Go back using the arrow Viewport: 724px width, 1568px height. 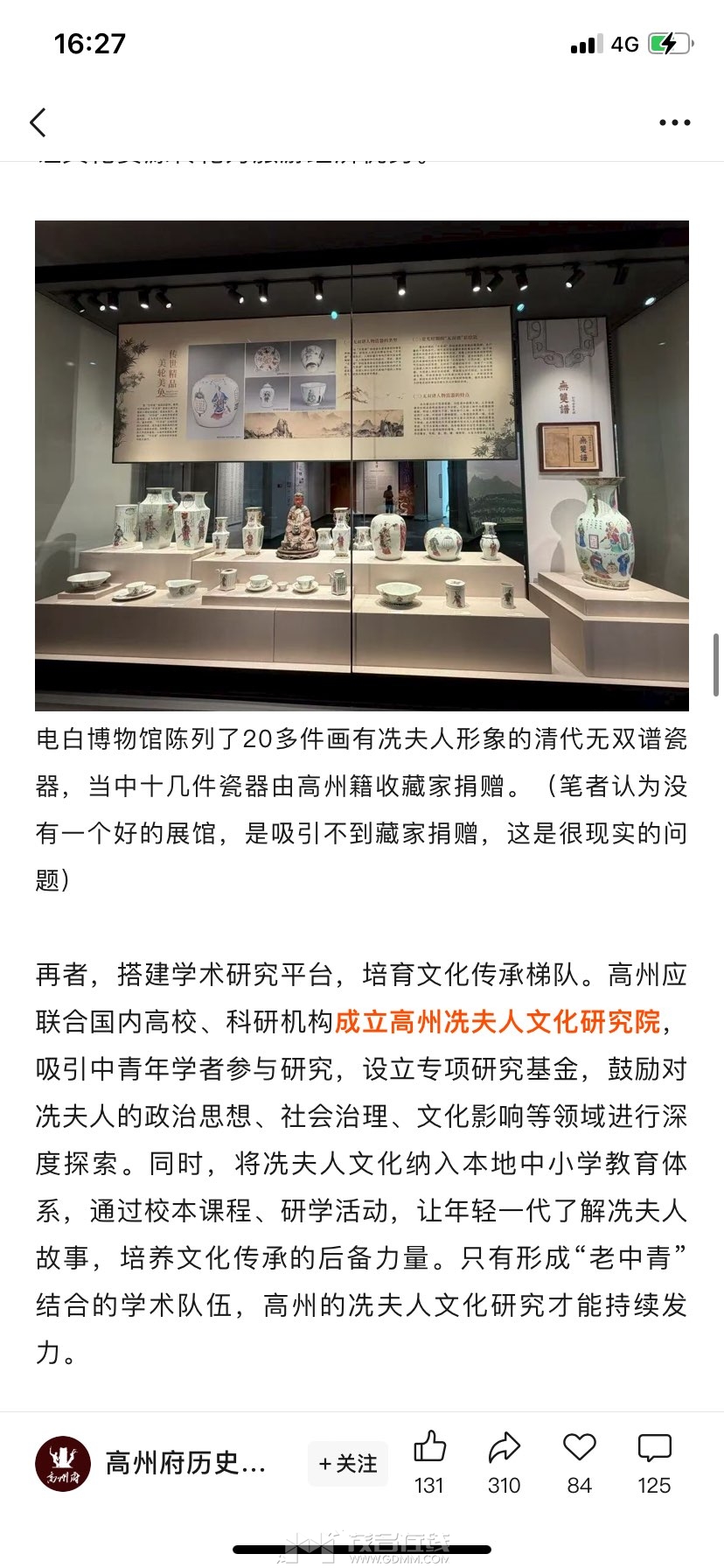38,122
